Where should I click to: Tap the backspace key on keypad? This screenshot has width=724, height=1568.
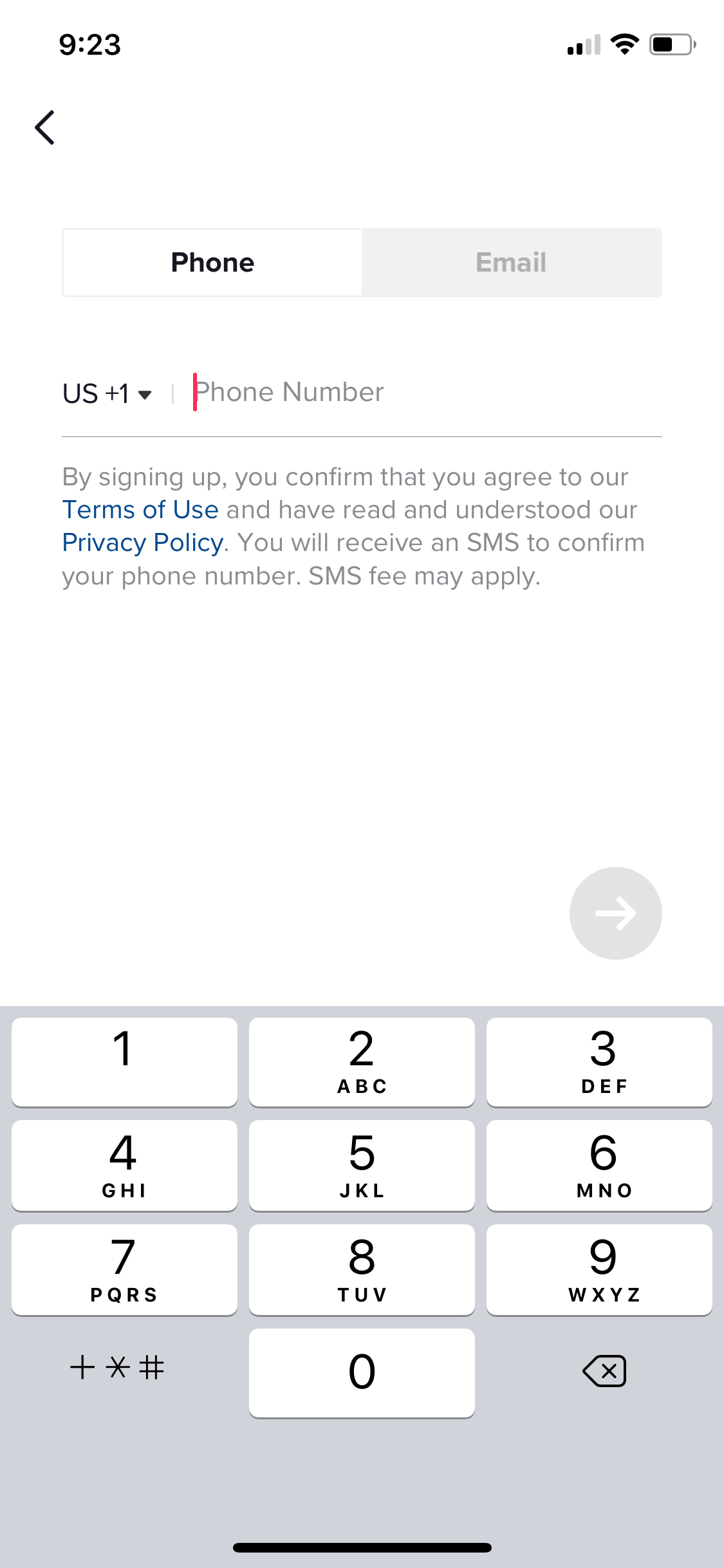(604, 1370)
